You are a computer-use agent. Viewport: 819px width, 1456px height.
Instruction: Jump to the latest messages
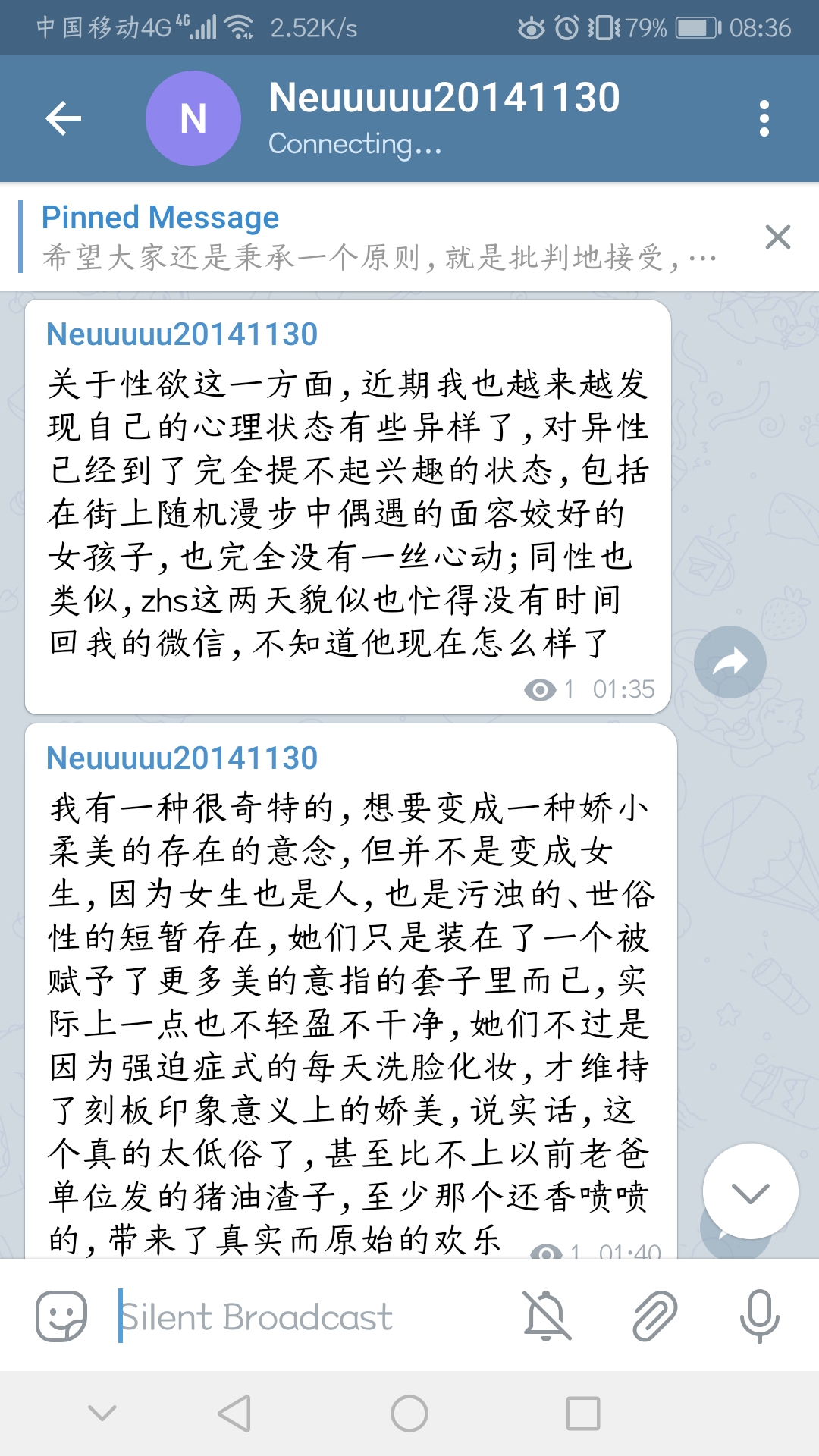click(x=750, y=1191)
